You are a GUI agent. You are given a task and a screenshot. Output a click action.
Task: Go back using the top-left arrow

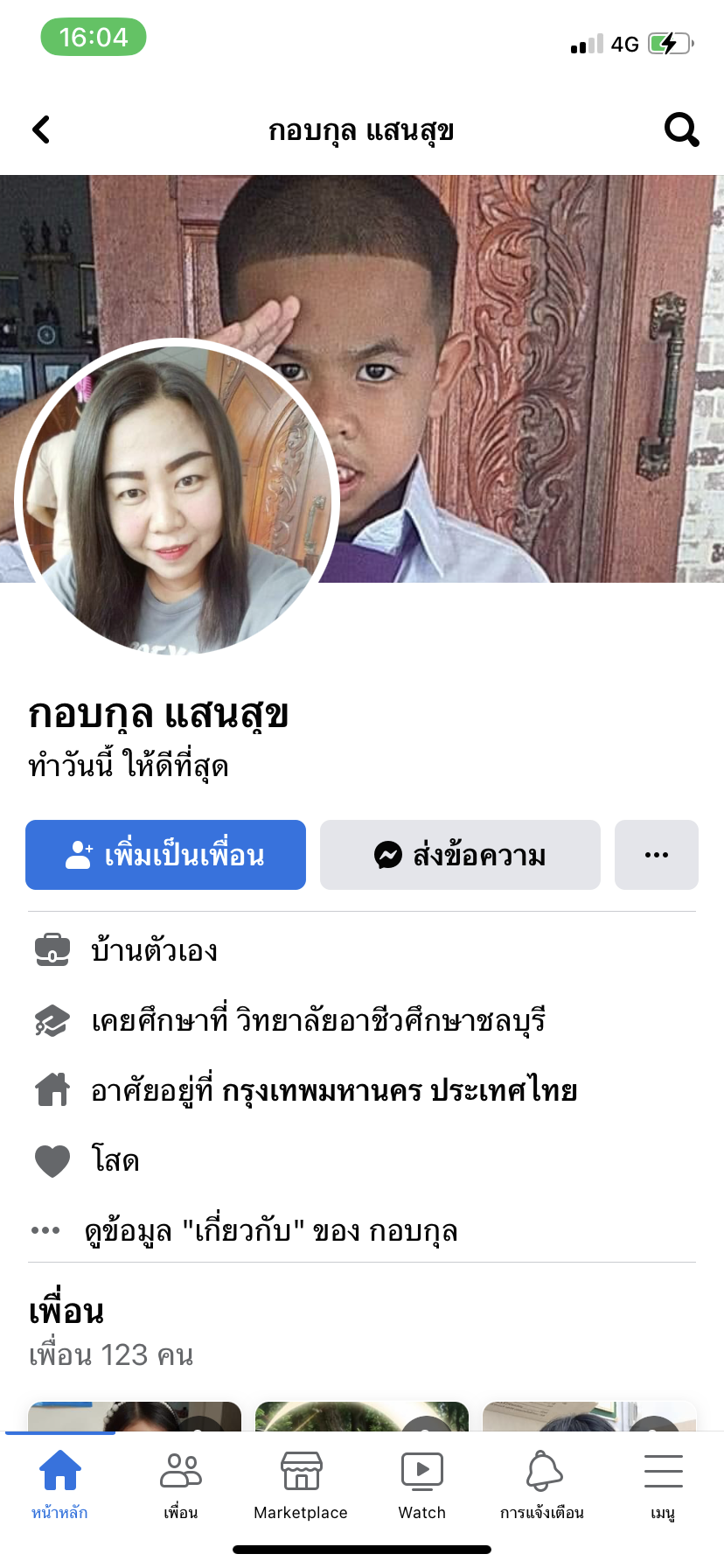41,129
